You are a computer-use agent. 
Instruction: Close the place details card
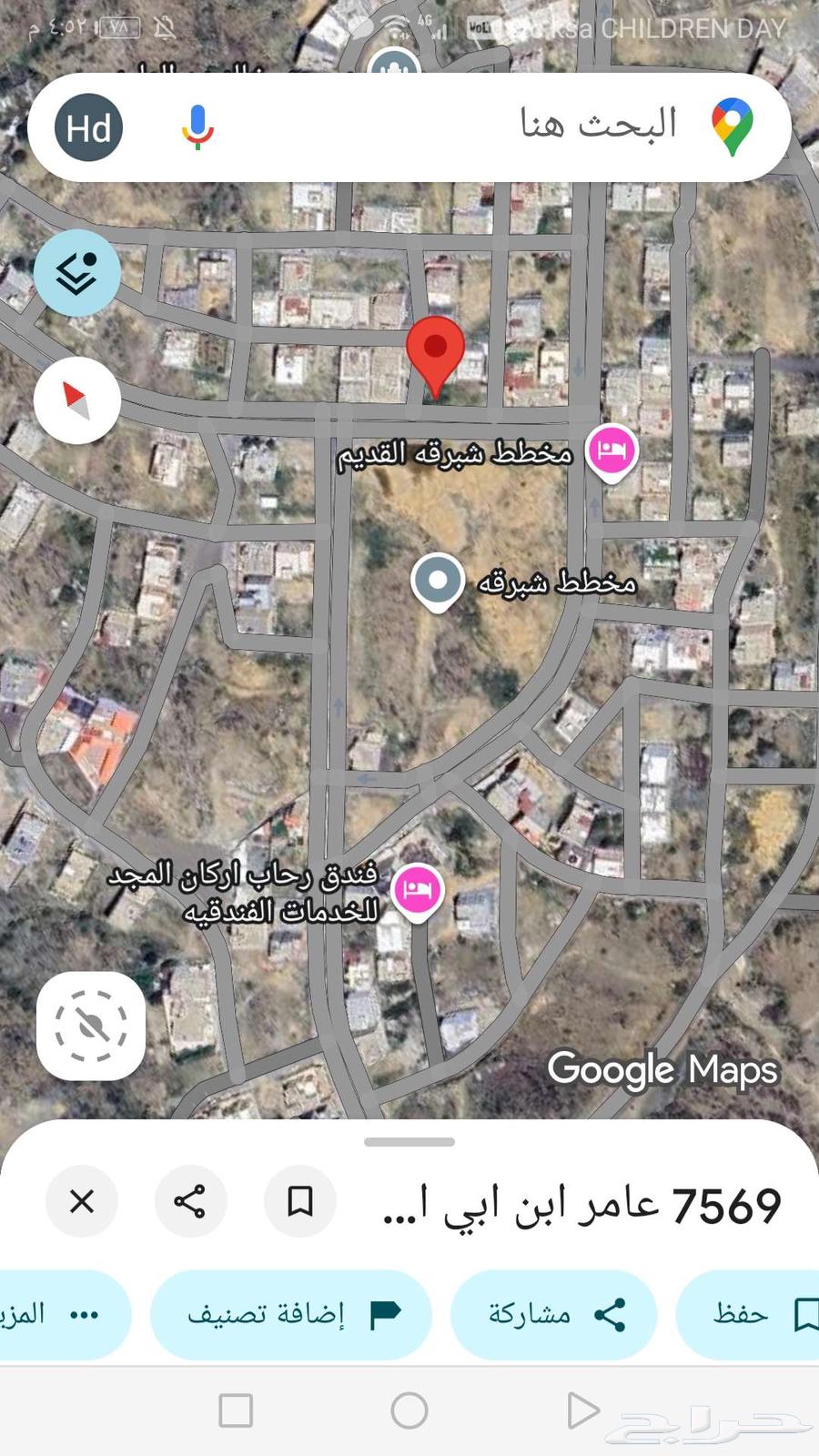pyautogui.click(x=82, y=1201)
